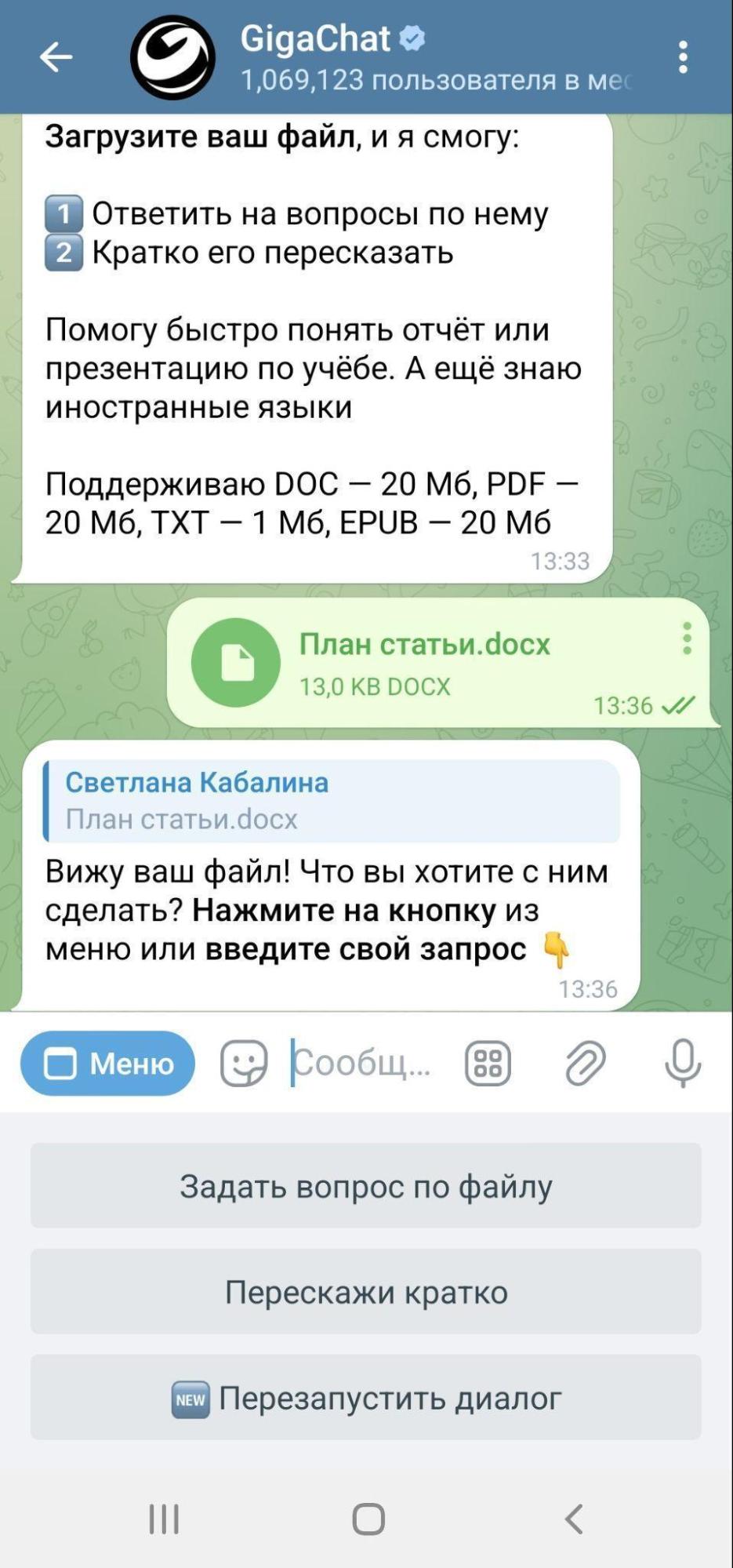This screenshot has width=733, height=1568.
Task: Select Перескажи кратко
Action: coord(366,1291)
